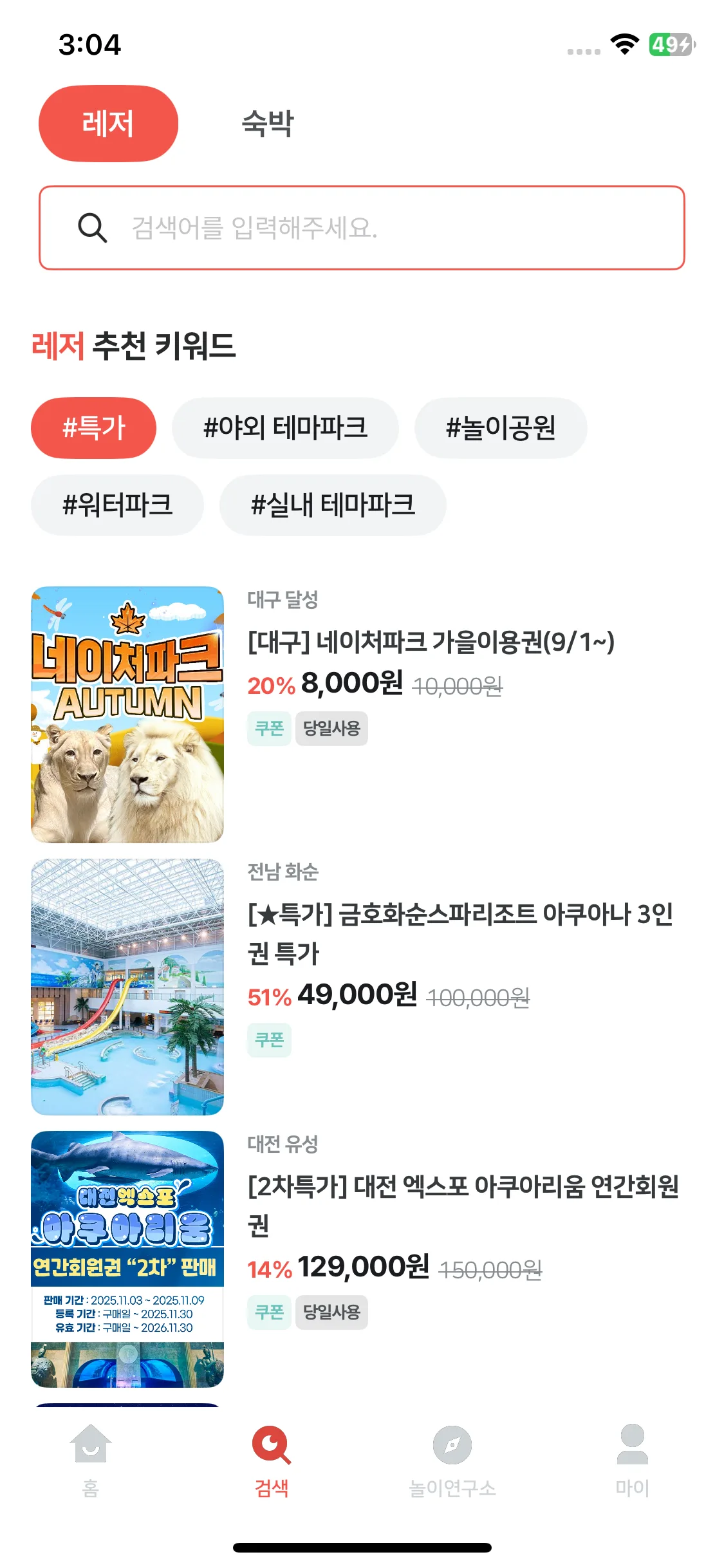
Task: Apply the #실내 테마파크 keyword
Action: (x=333, y=505)
